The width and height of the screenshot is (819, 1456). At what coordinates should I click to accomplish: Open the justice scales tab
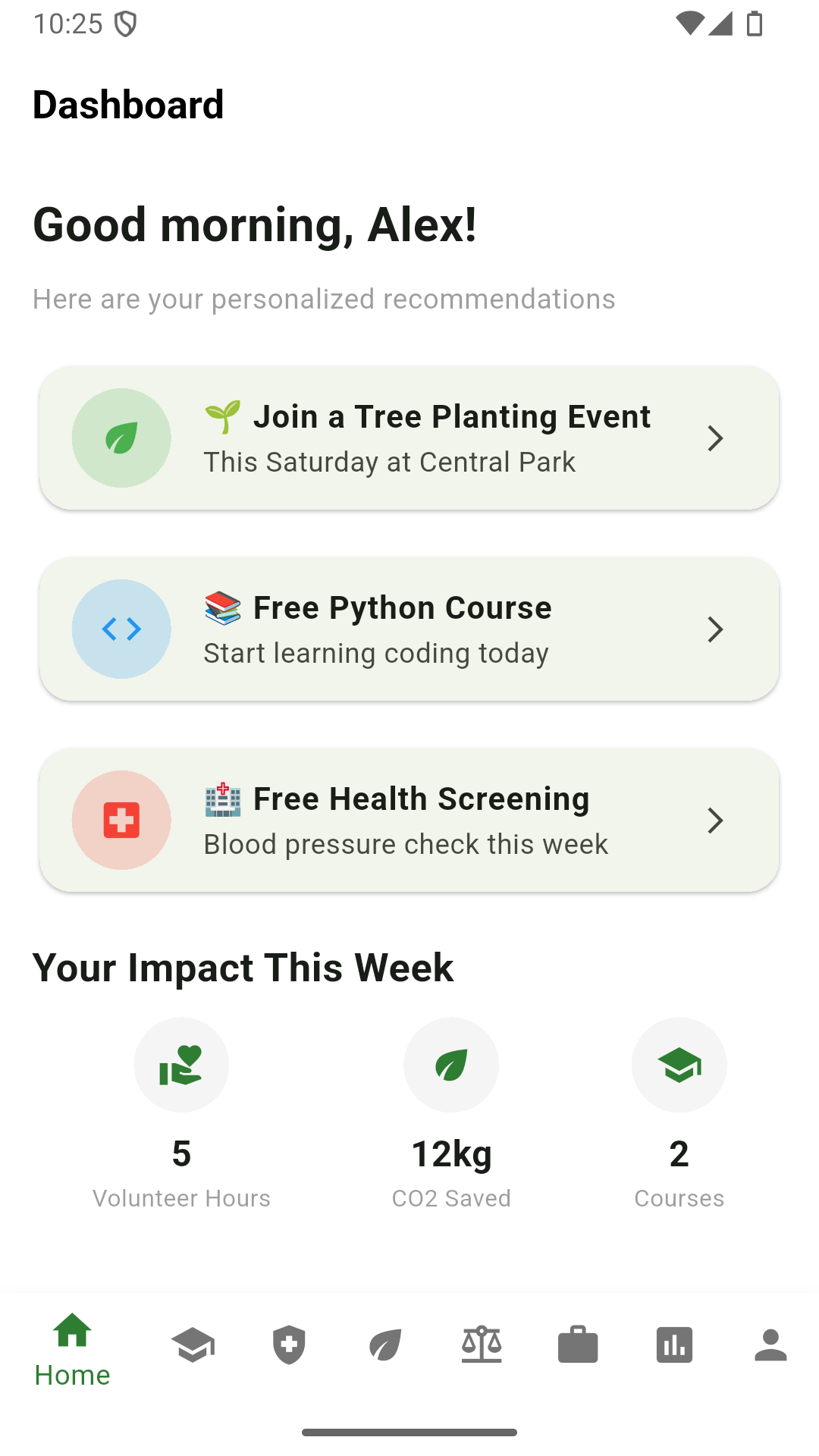click(x=482, y=1345)
